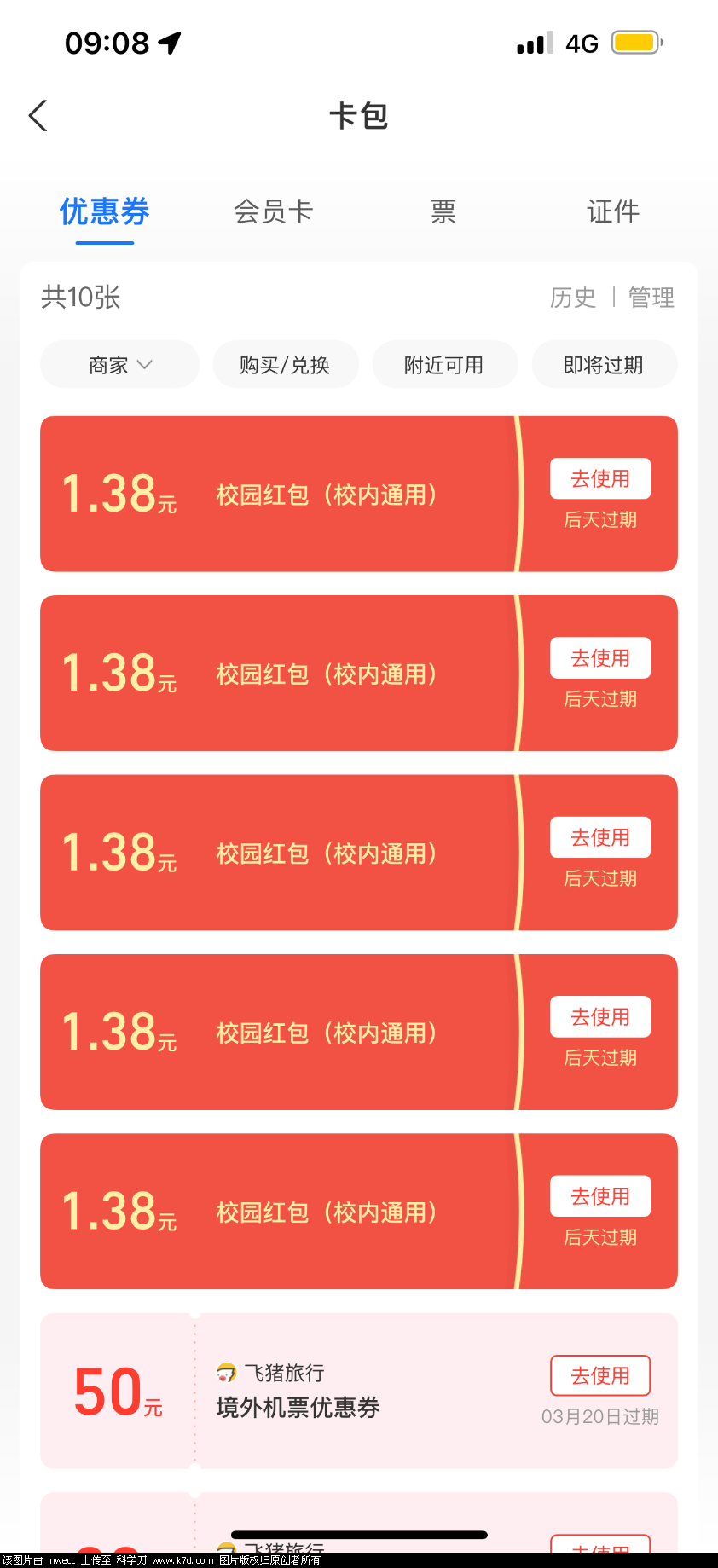Tap the 4G network indicator

click(x=582, y=42)
